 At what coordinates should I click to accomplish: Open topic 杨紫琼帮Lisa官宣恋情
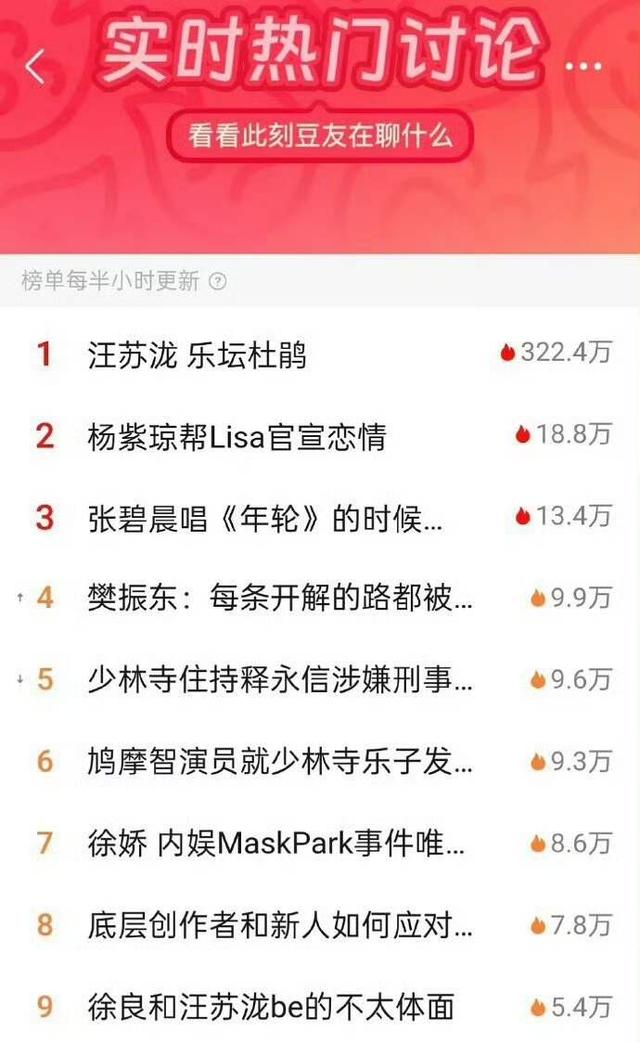click(236, 436)
